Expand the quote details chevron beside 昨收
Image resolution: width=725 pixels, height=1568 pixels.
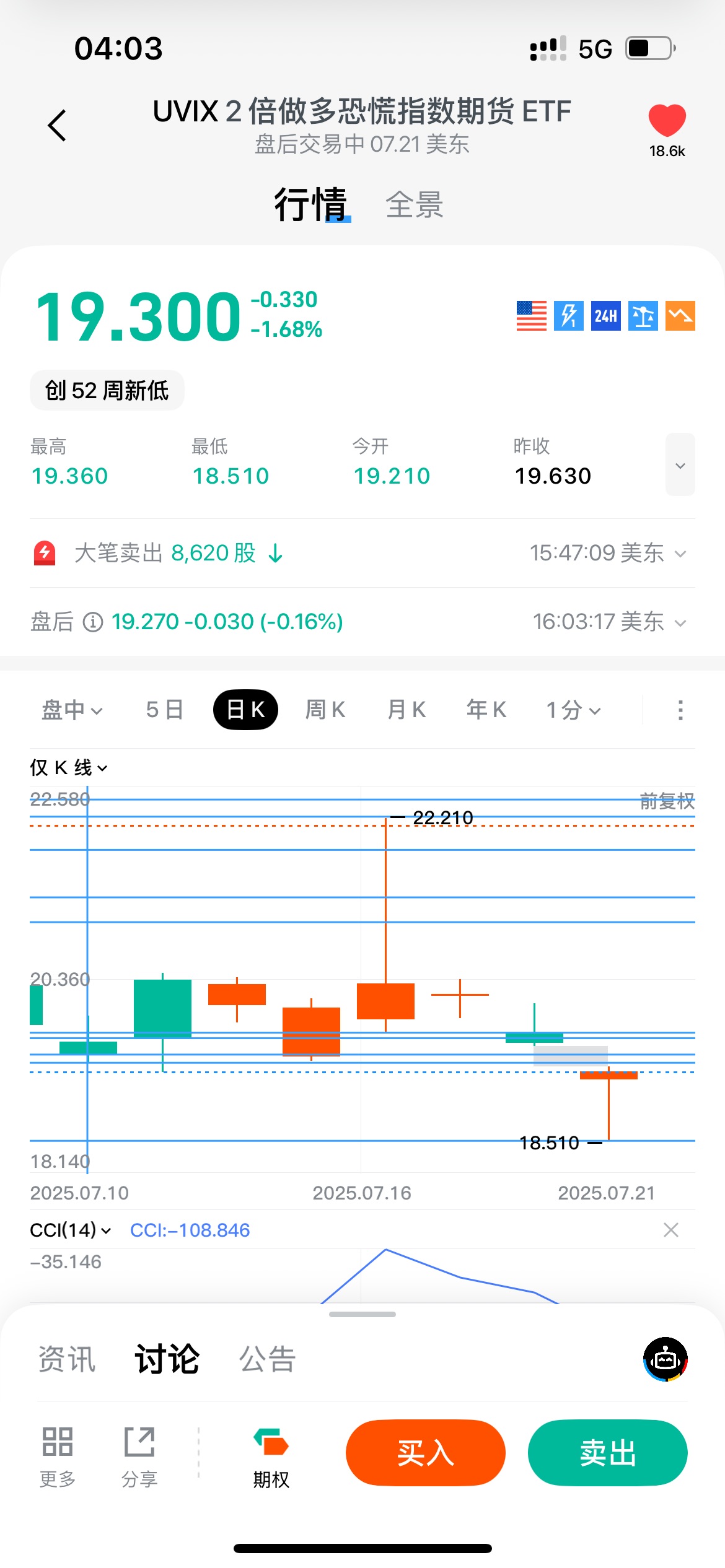680,464
